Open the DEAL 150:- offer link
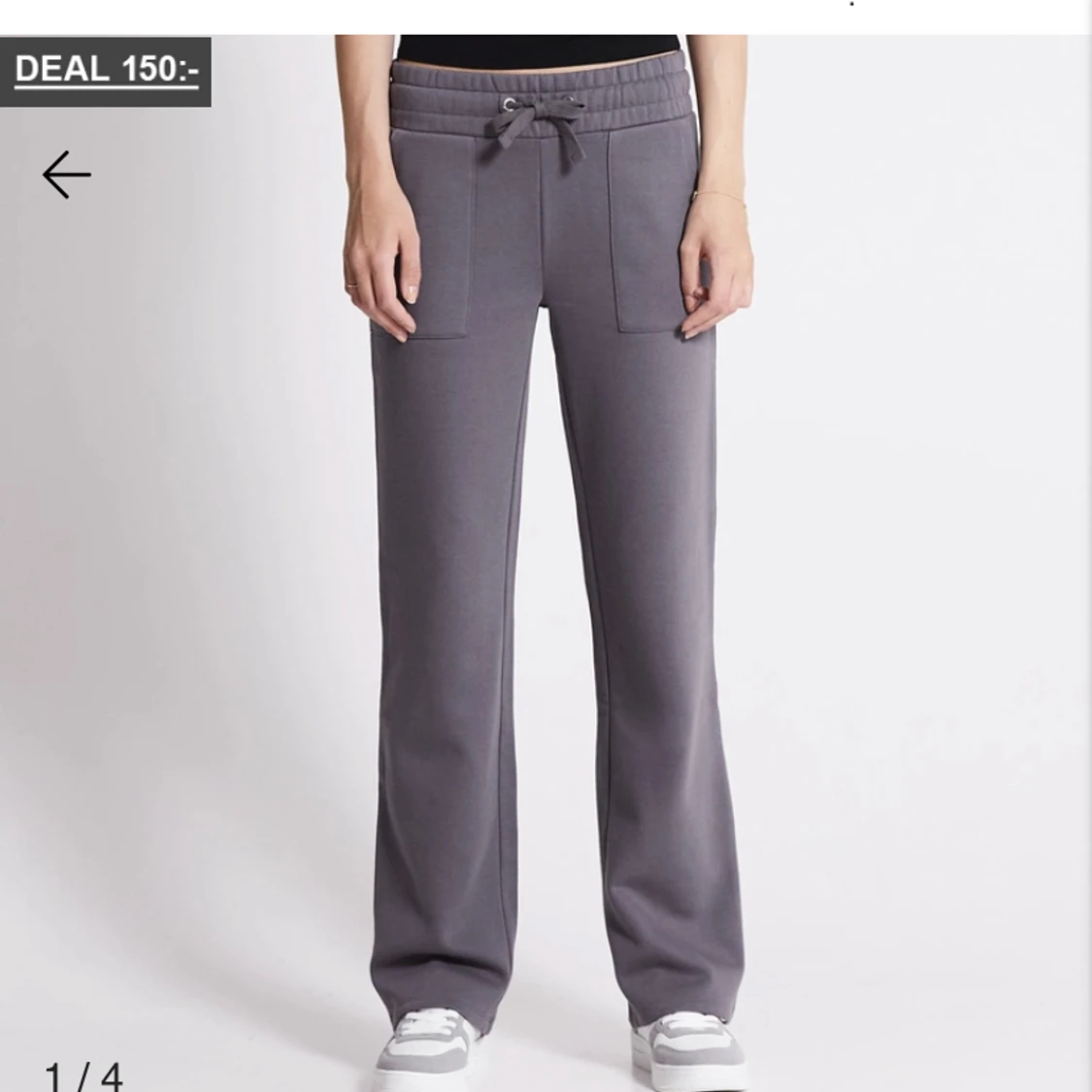Image resolution: width=1092 pixels, height=1092 pixels. pos(106,70)
